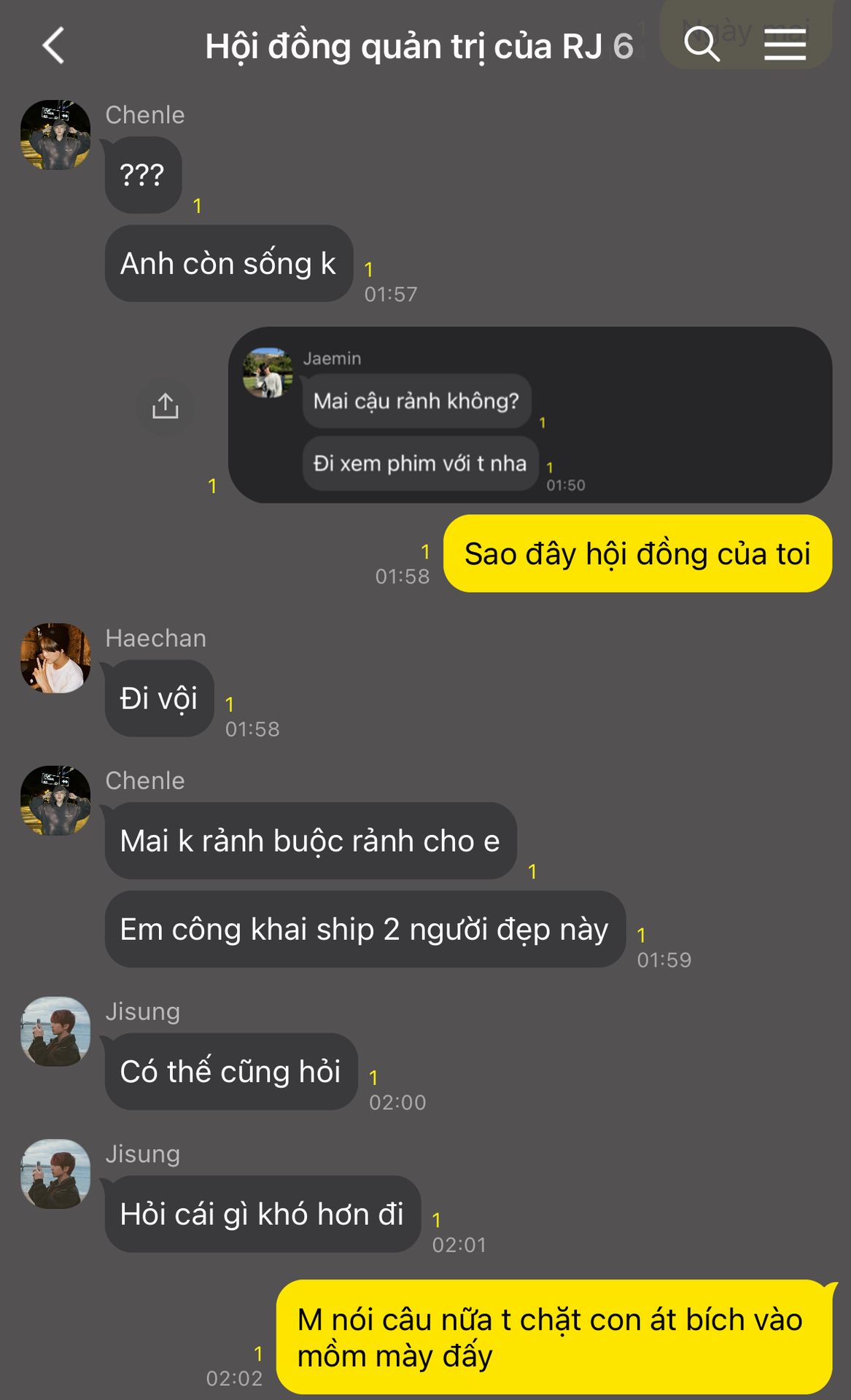
Task: View Haechan's profile picture
Action: click(55, 658)
